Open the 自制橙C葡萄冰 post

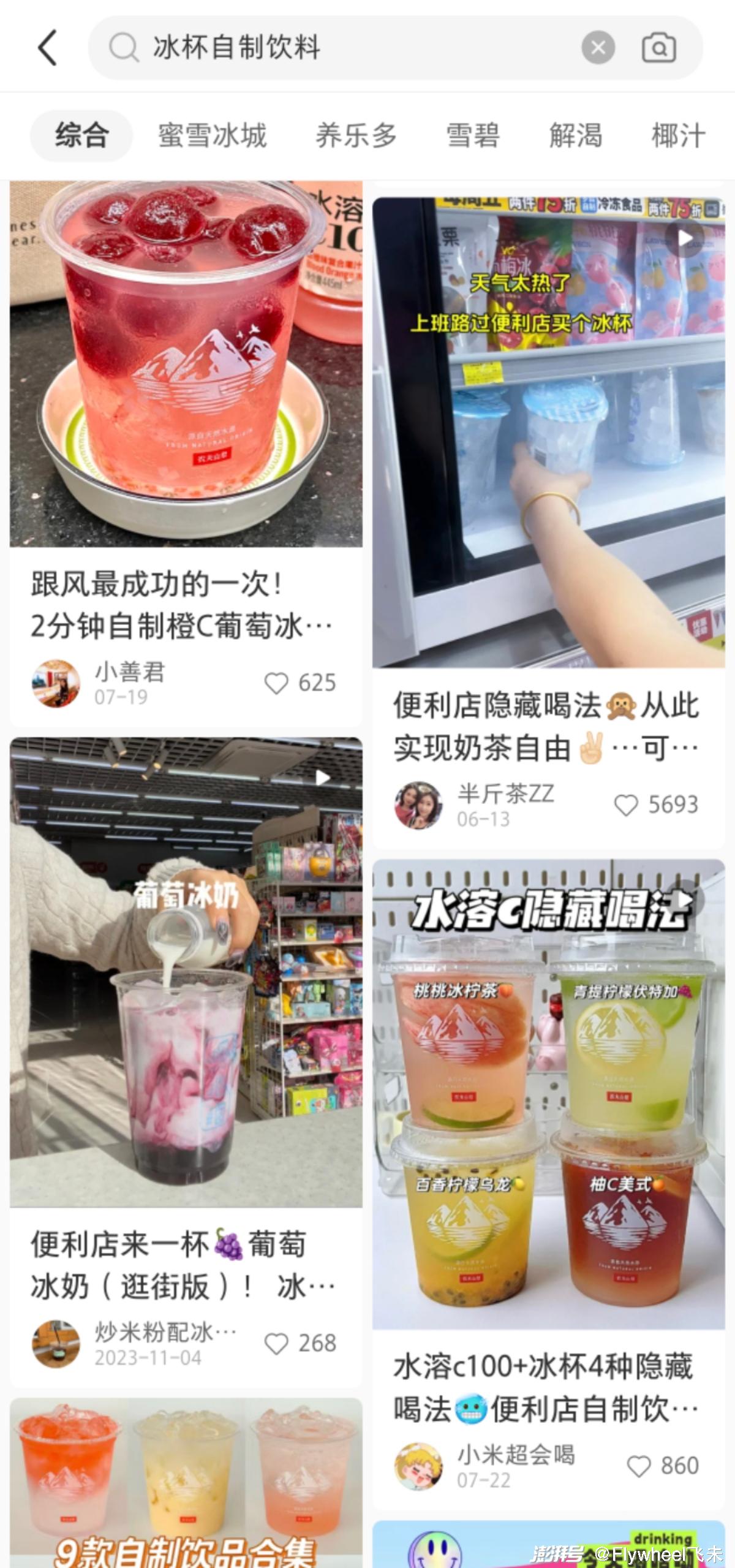coord(186,368)
